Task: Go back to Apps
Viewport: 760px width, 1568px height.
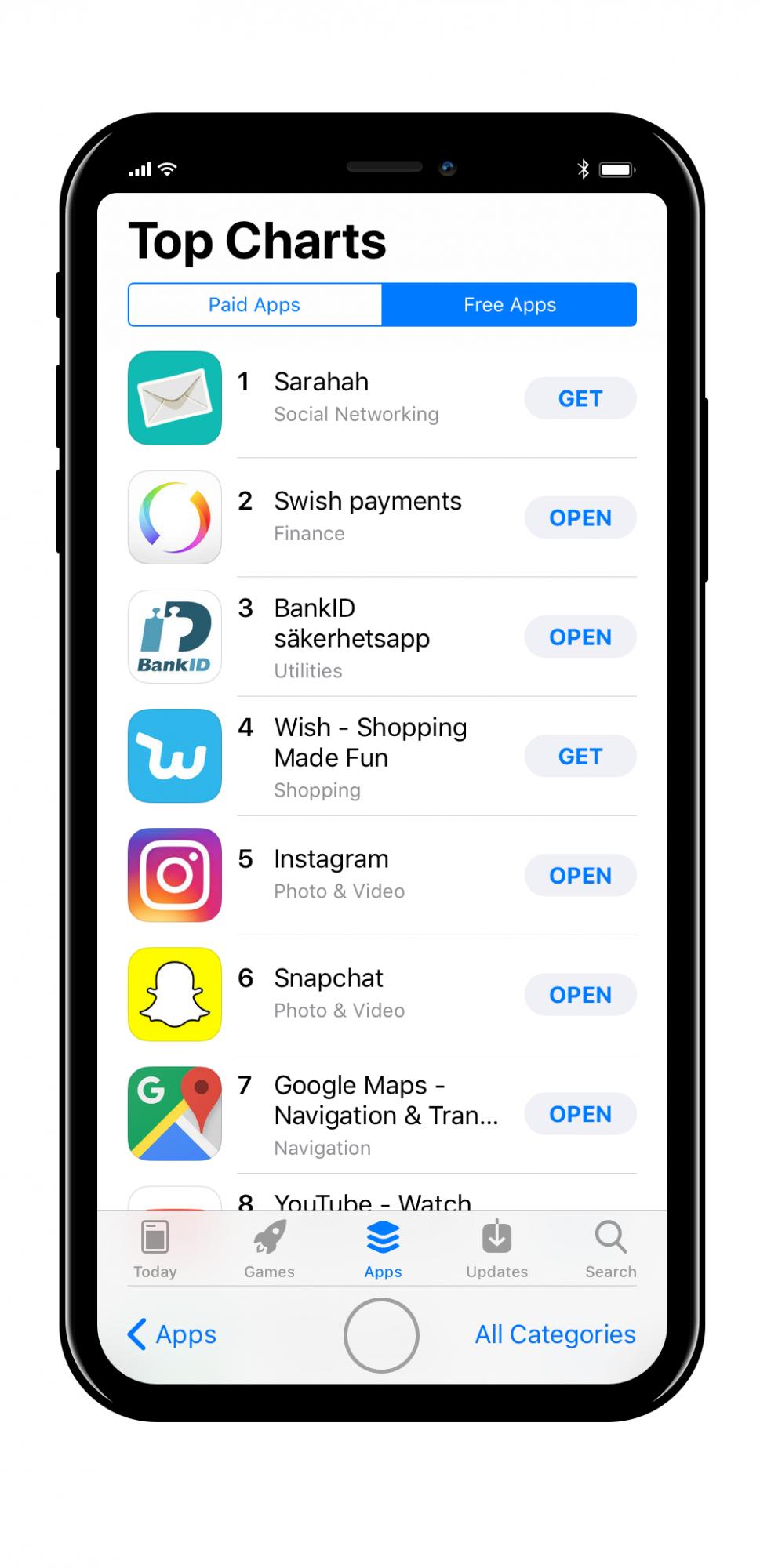Action: 172,1334
